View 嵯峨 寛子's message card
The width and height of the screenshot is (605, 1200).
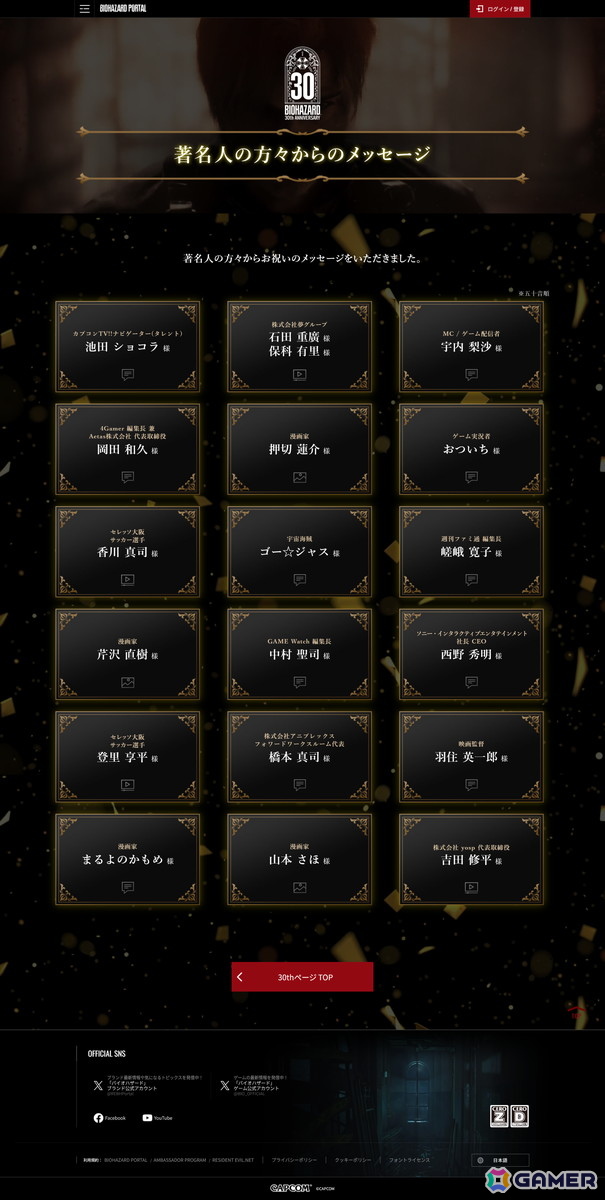(472, 551)
